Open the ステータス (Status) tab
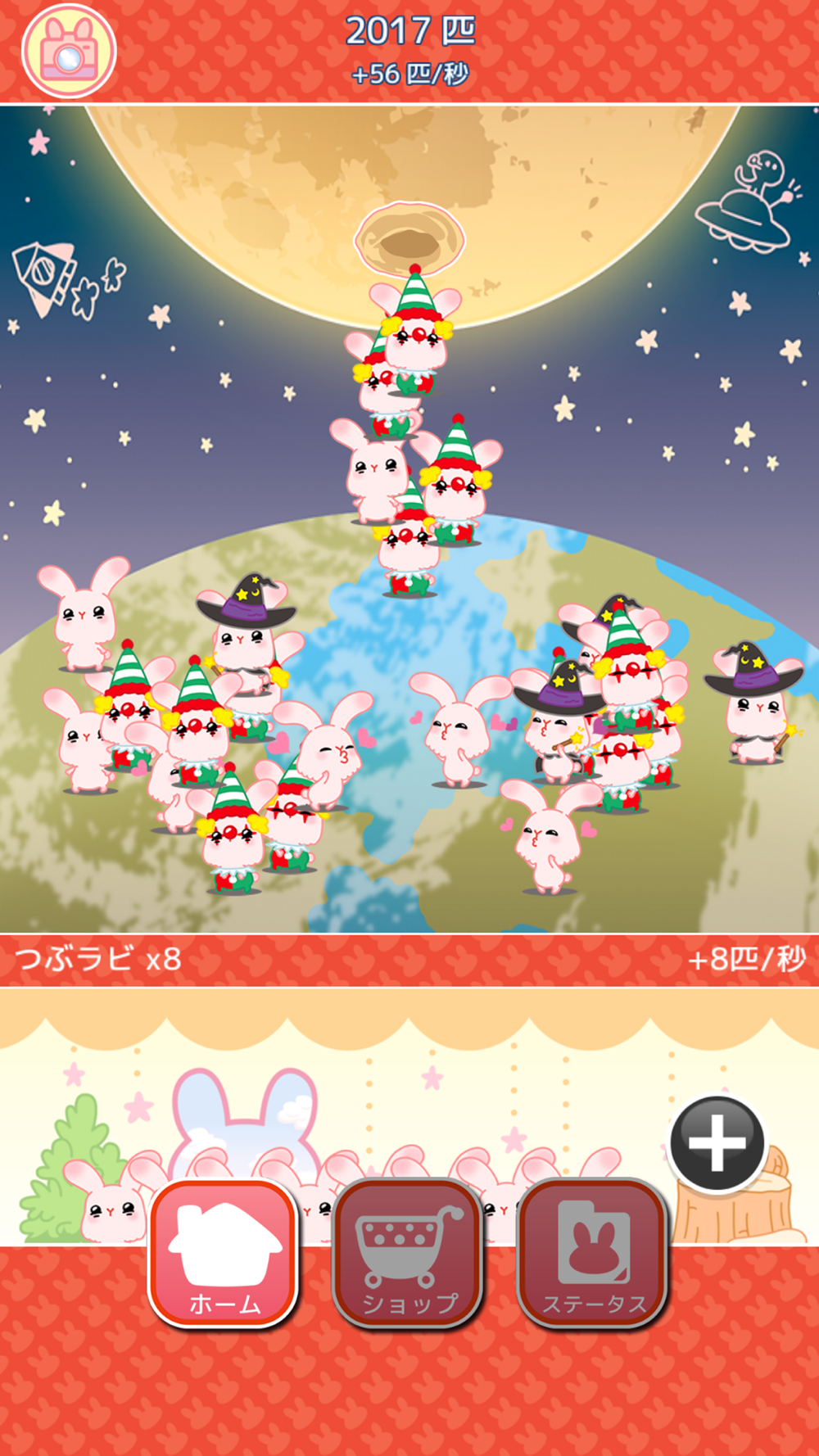The width and height of the screenshot is (819, 1456). [593, 1253]
